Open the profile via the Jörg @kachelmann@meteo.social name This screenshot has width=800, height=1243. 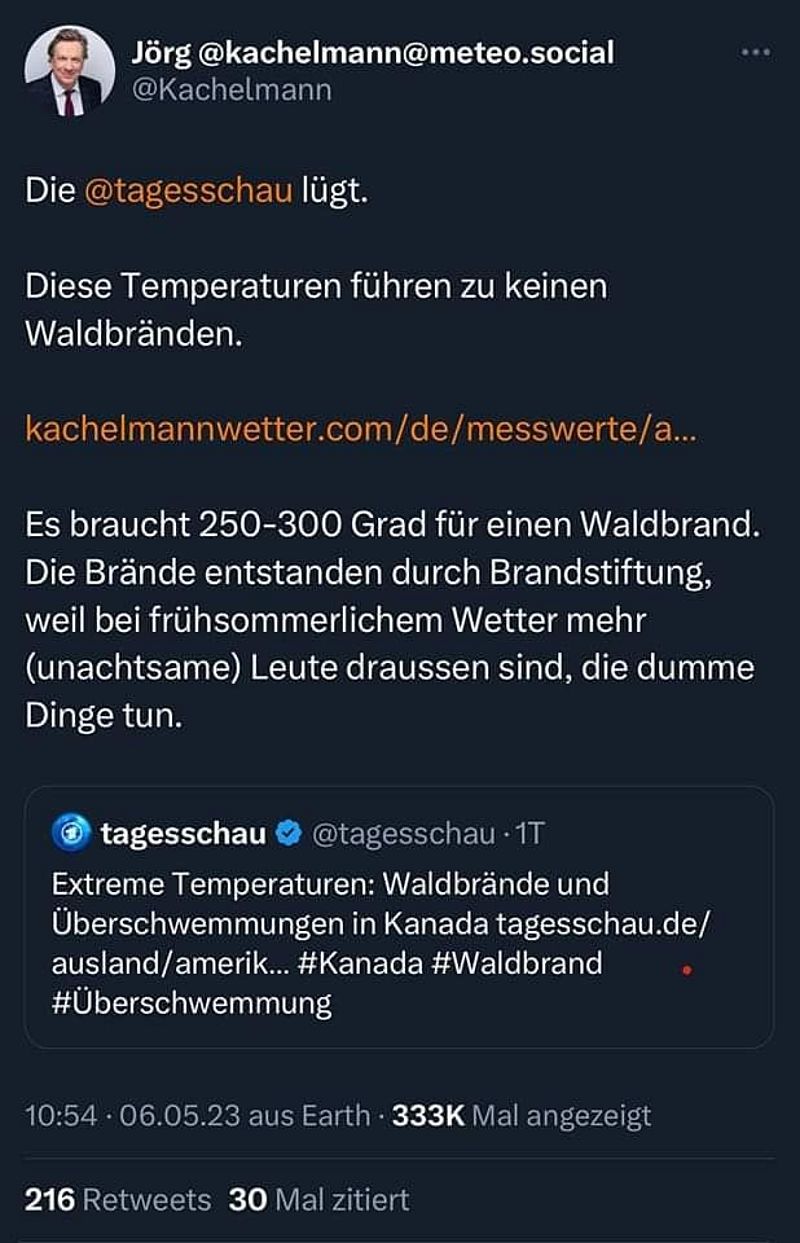(372, 52)
